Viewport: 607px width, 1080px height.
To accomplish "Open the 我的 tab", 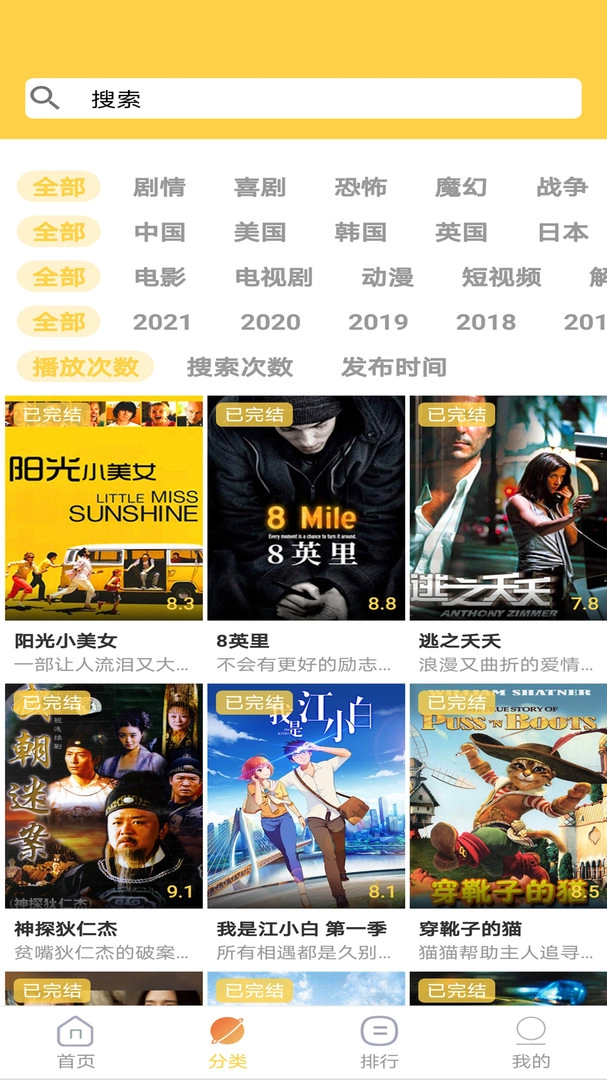I will point(531,1042).
